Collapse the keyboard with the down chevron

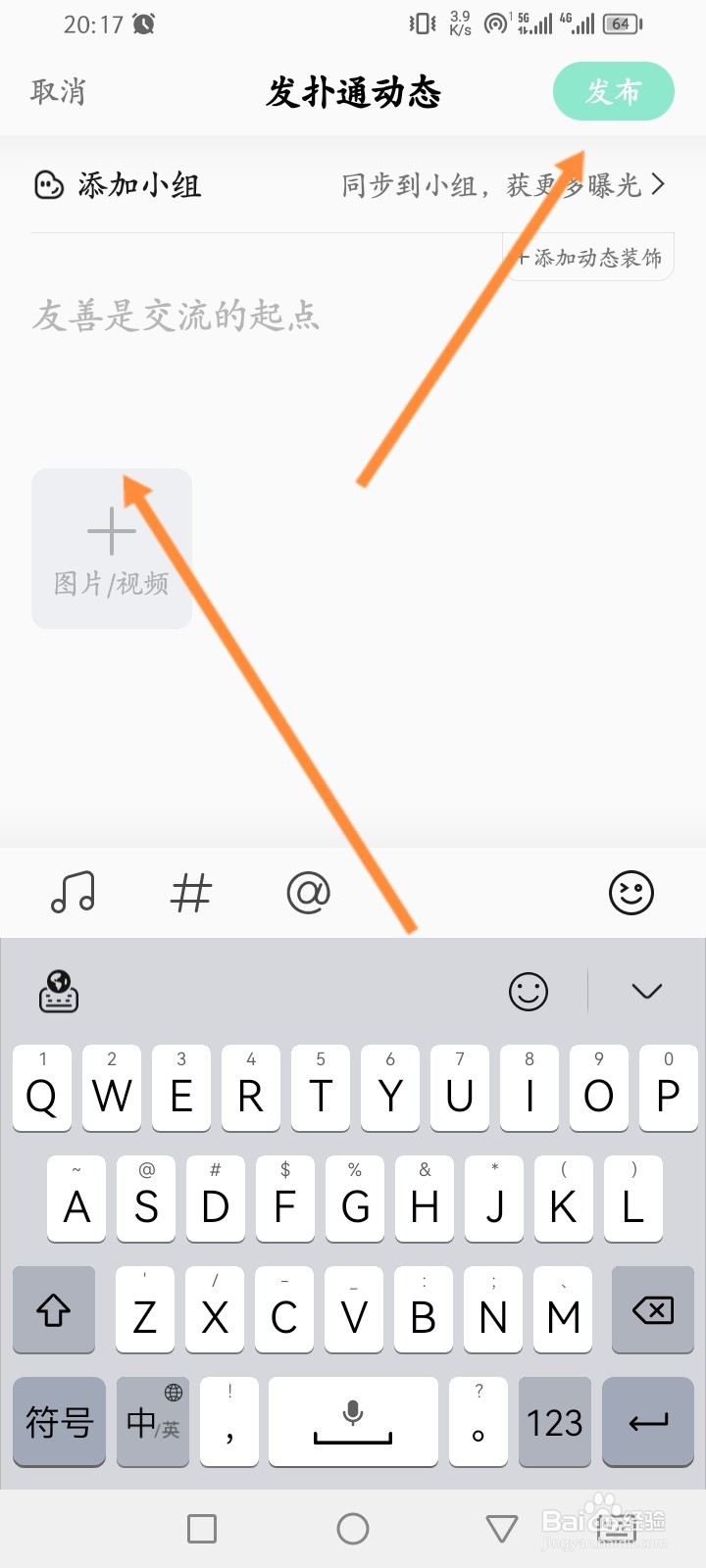646,992
